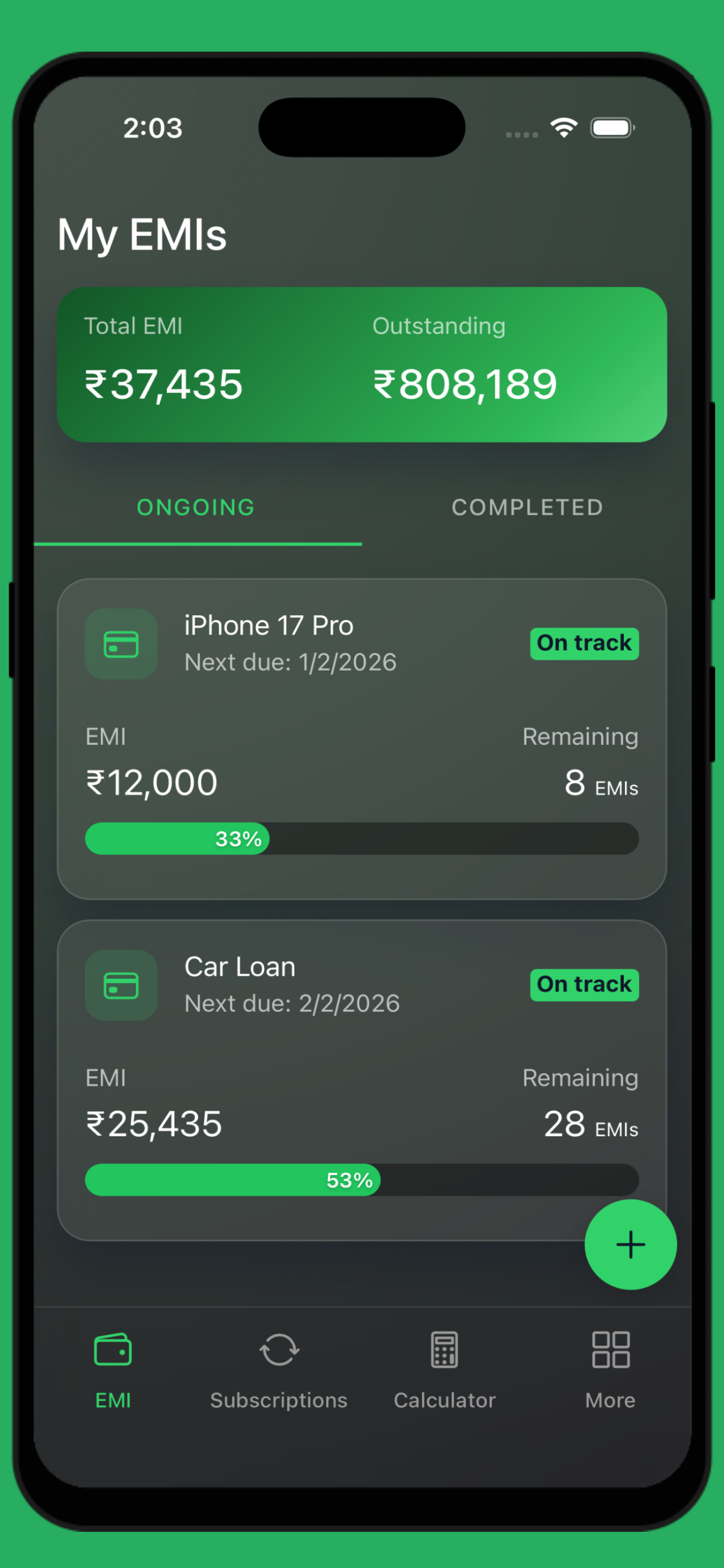Tap the 53% progress bar for Car Loan
Screen dimensions: 724x1568
coord(362,1179)
